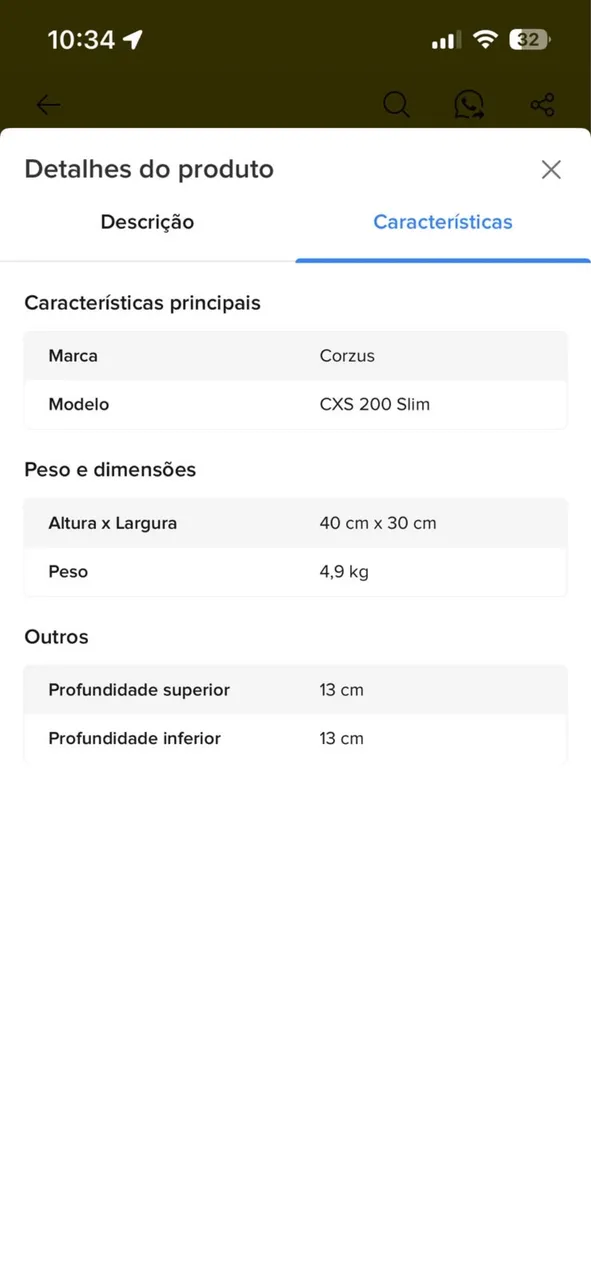Screen dimensions: 591x1280
Task: Share the product via WhatsApp icon
Action: tap(469, 104)
